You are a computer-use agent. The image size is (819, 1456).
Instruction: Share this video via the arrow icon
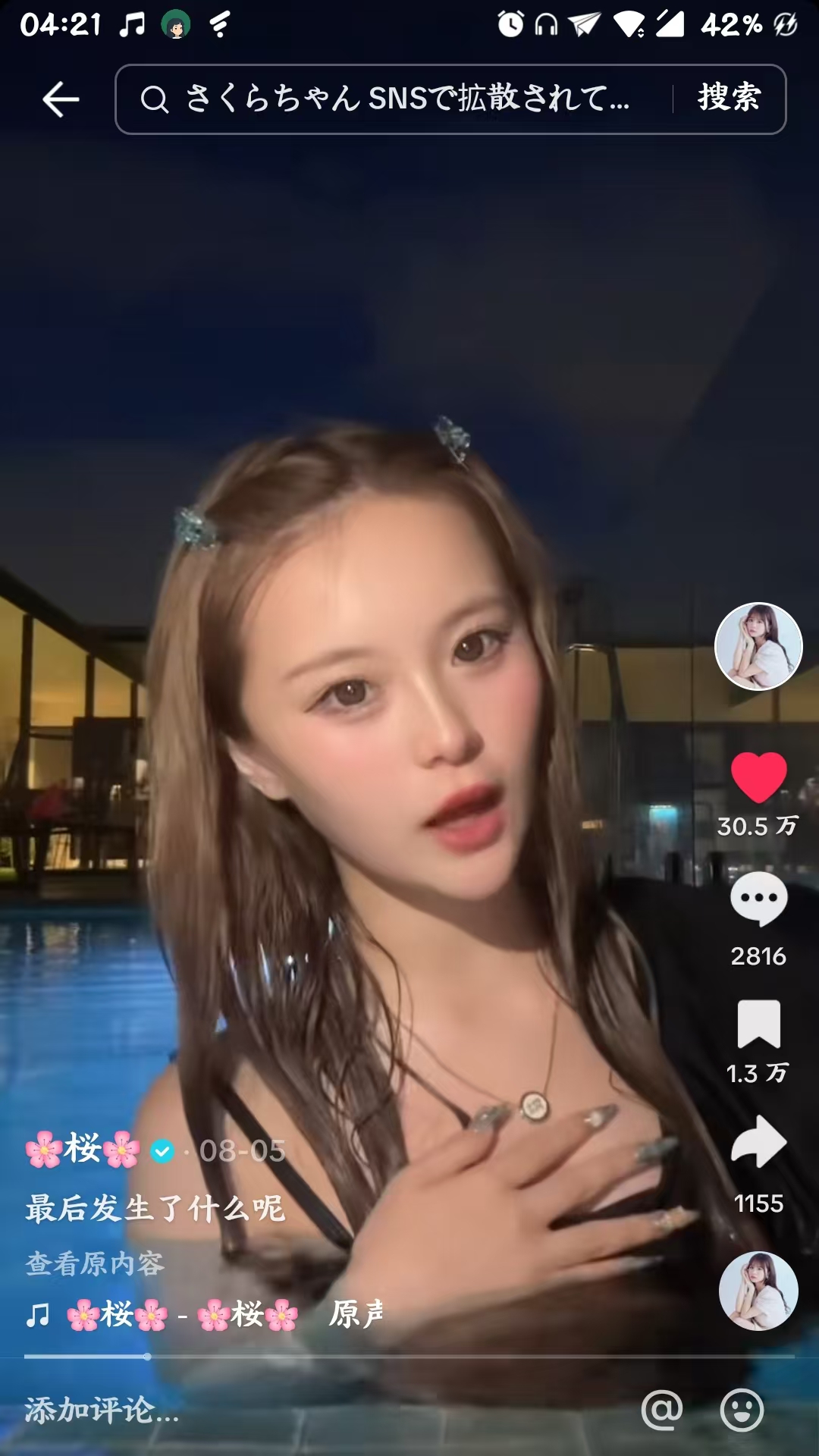tap(758, 1141)
